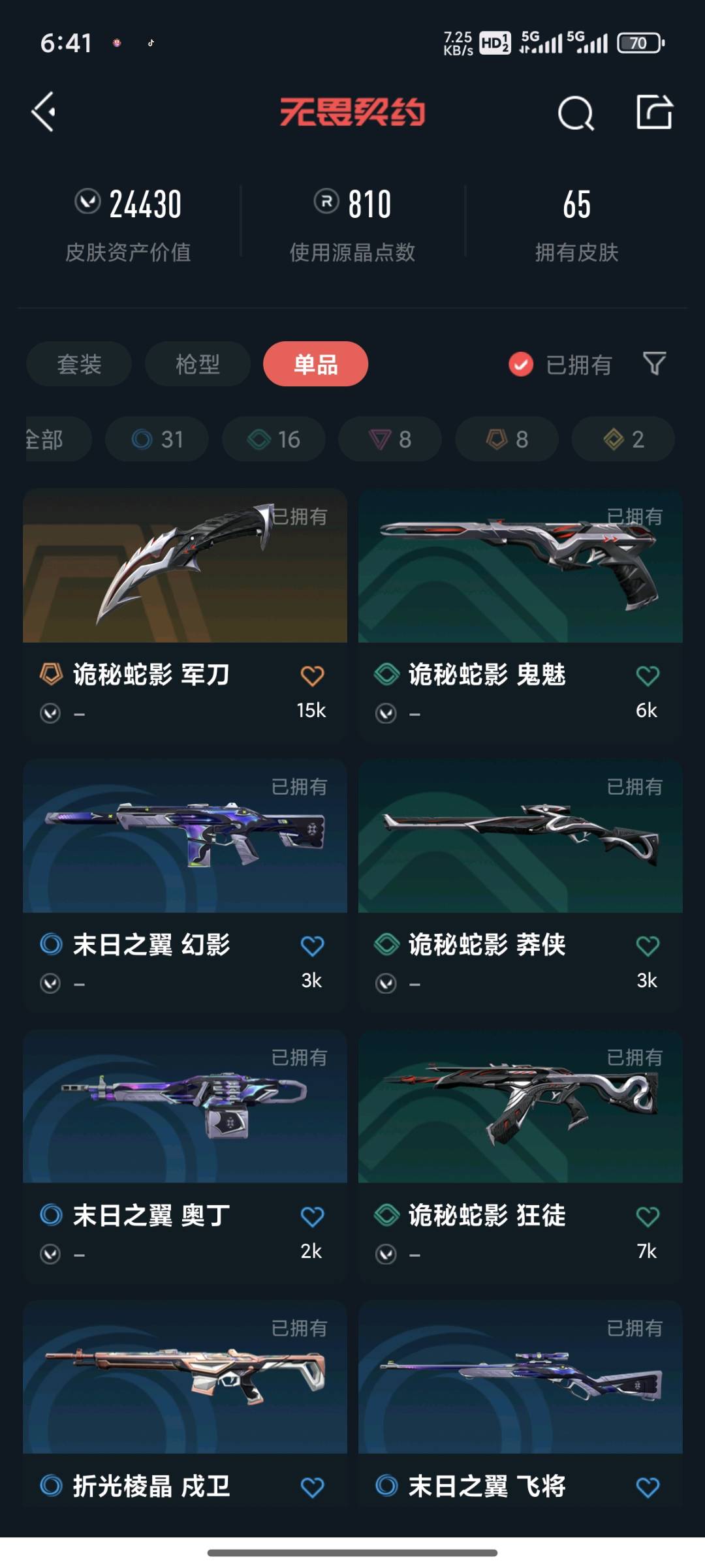Viewport: 705px width, 1568px height.
Task: Share this skin collection page
Action: [x=654, y=112]
